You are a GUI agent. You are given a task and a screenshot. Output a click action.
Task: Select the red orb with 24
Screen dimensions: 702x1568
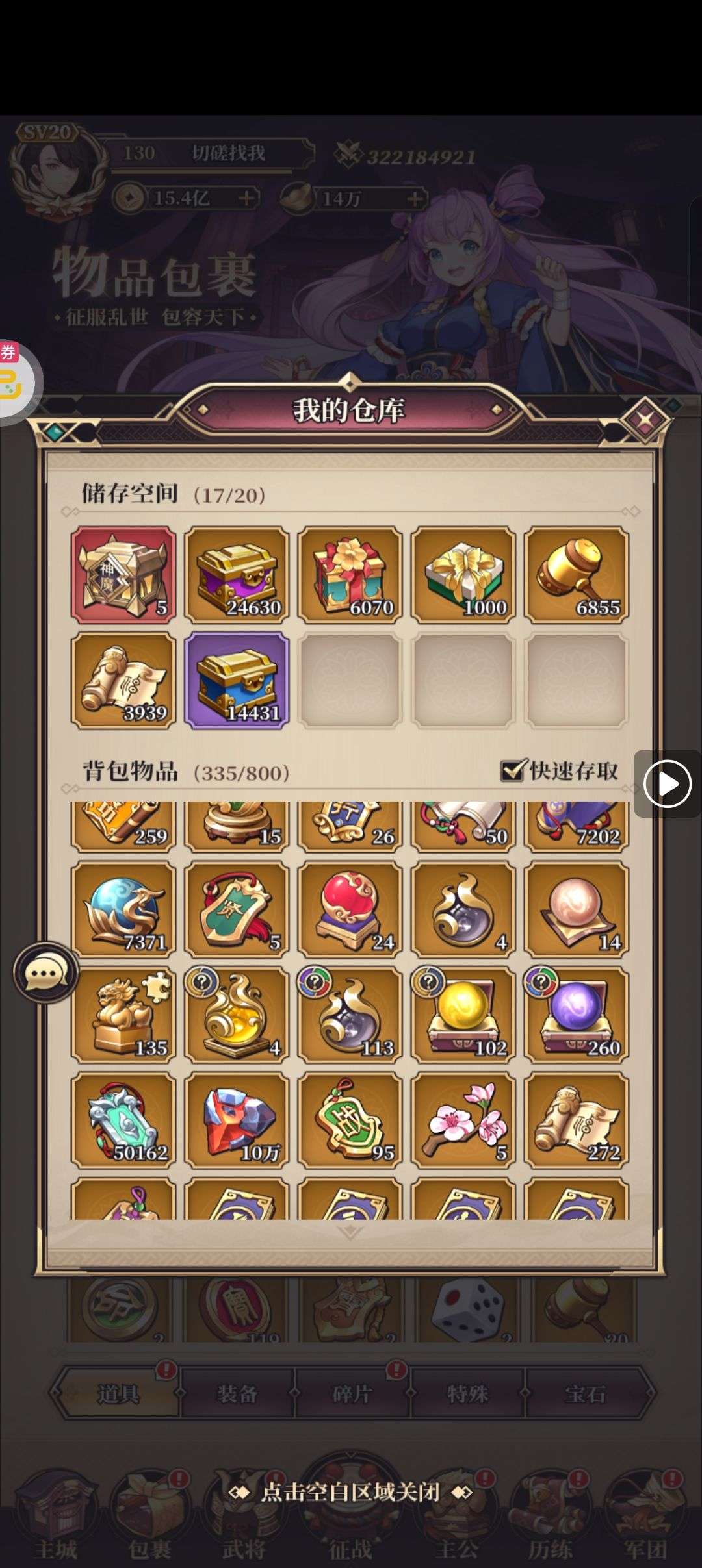click(350, 909)
